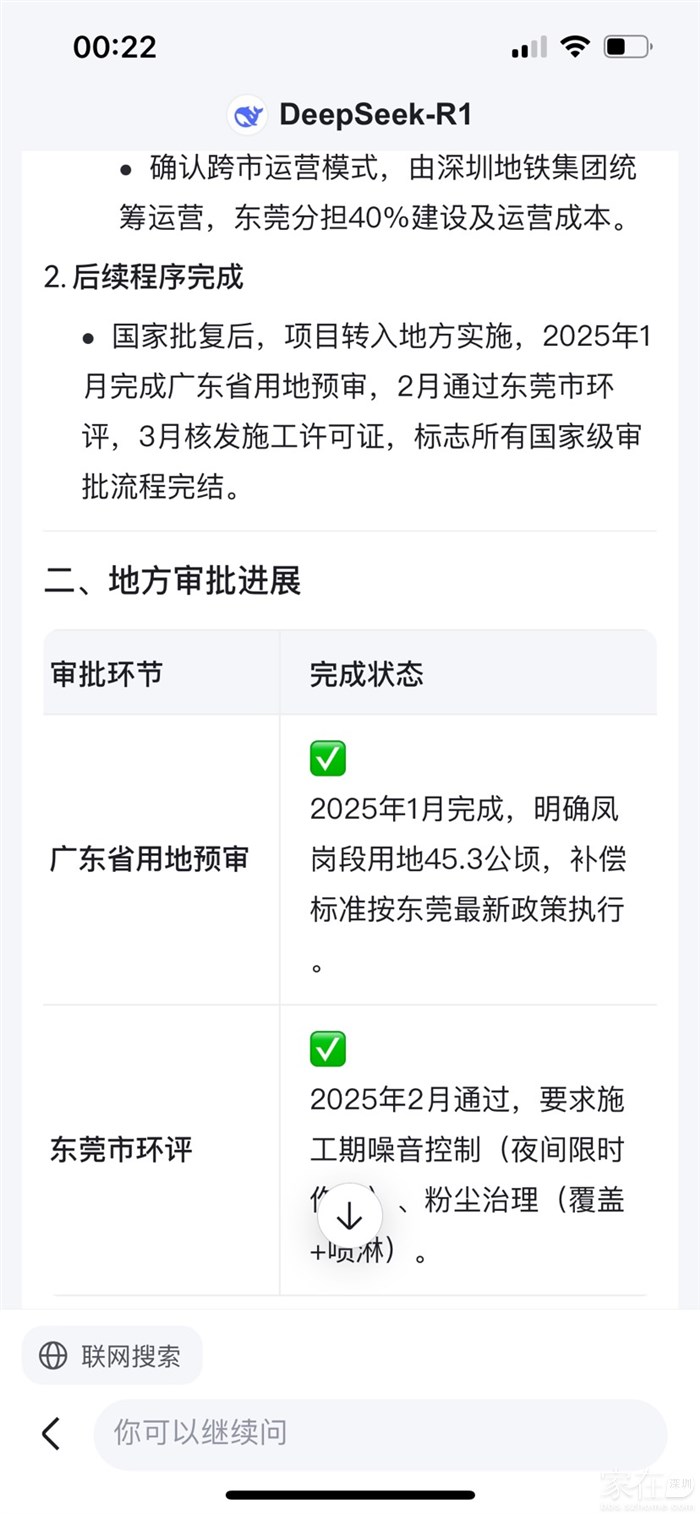700x1514 pixels.
Task: Focus the 你可以继续问 message field
Action: 380,1433
